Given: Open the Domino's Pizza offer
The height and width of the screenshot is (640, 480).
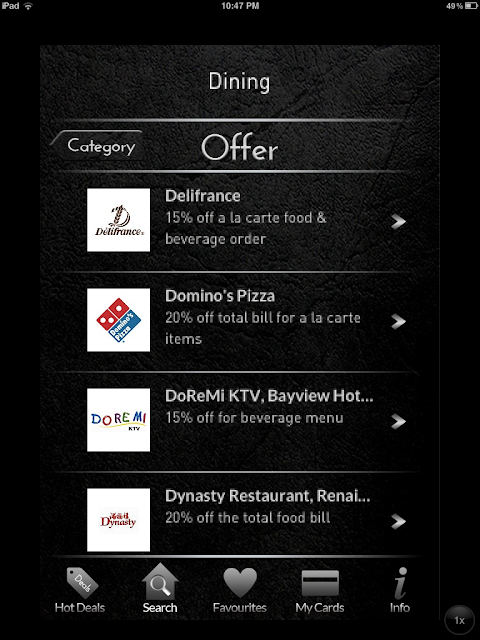Looking at the screenshot, I should click(x=240, y=321).
